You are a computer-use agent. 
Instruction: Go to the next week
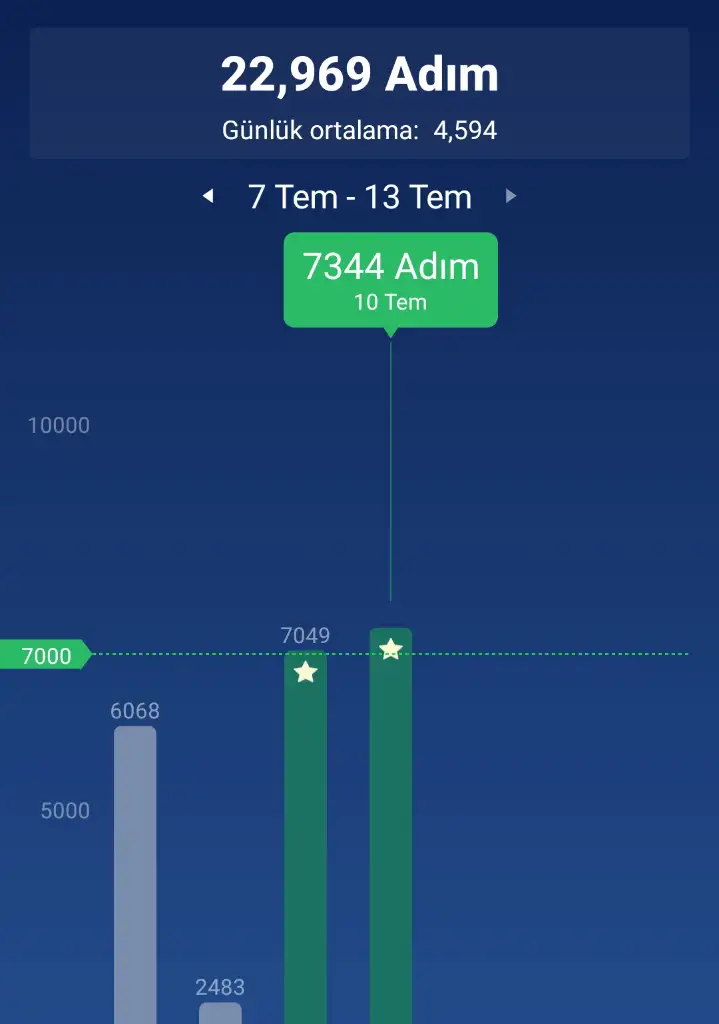511,196
